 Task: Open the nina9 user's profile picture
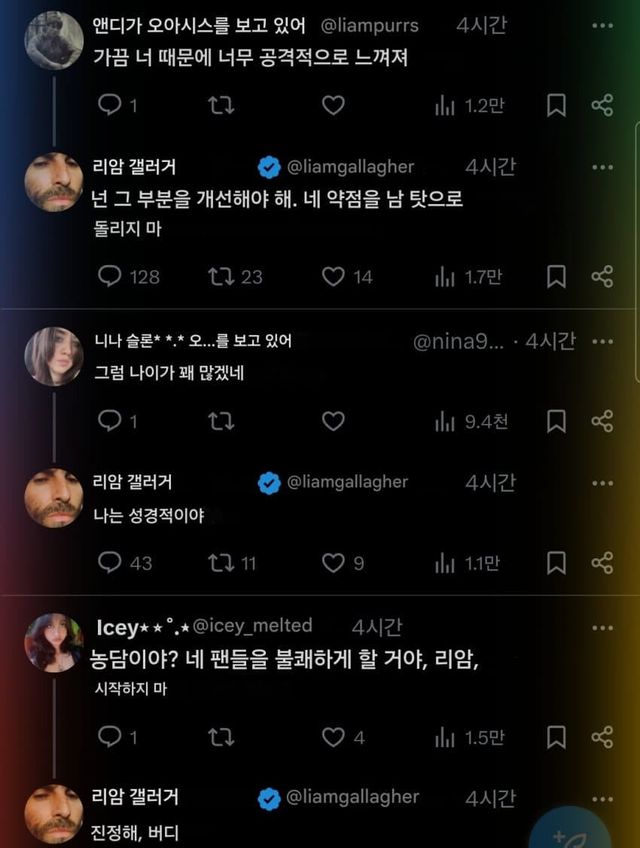pyautogui.click(x=53, y=357)
